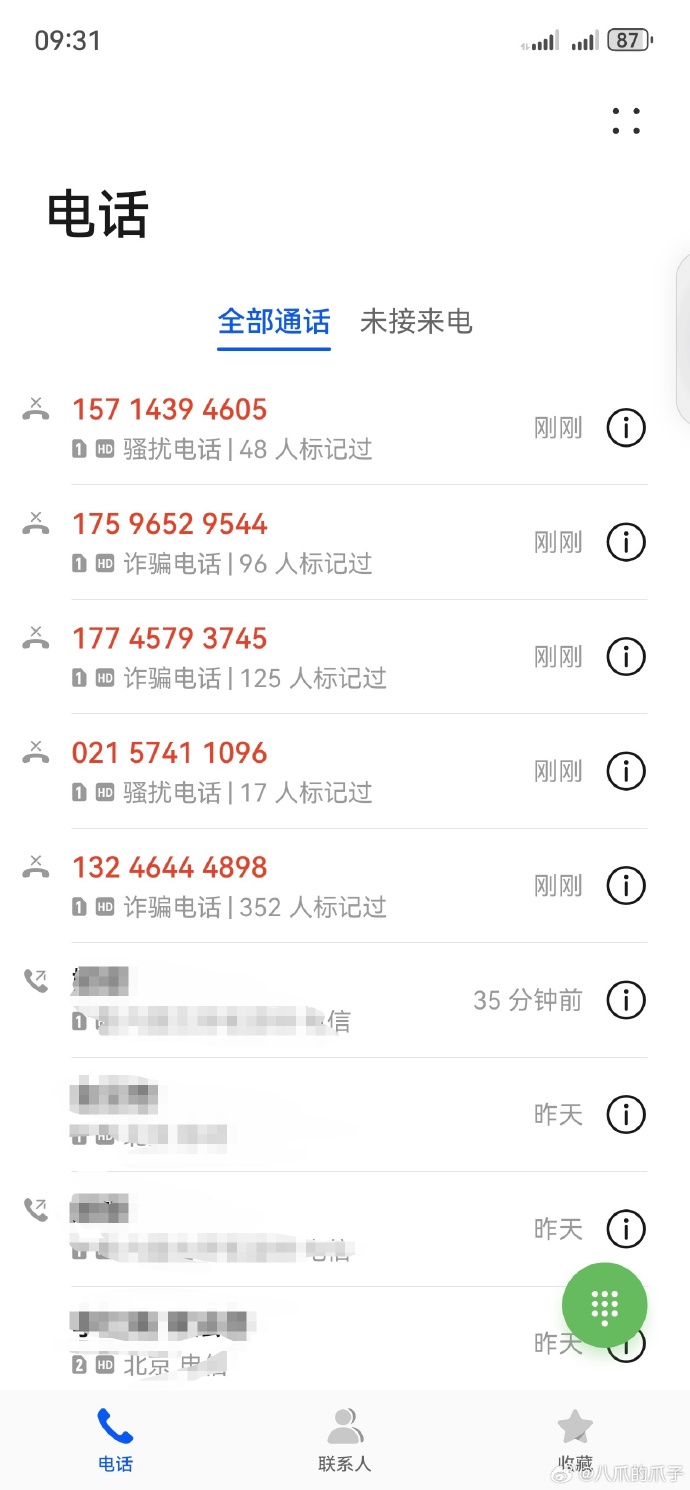
Task: Select the 全部通话 tab
Action: point(274,322)
